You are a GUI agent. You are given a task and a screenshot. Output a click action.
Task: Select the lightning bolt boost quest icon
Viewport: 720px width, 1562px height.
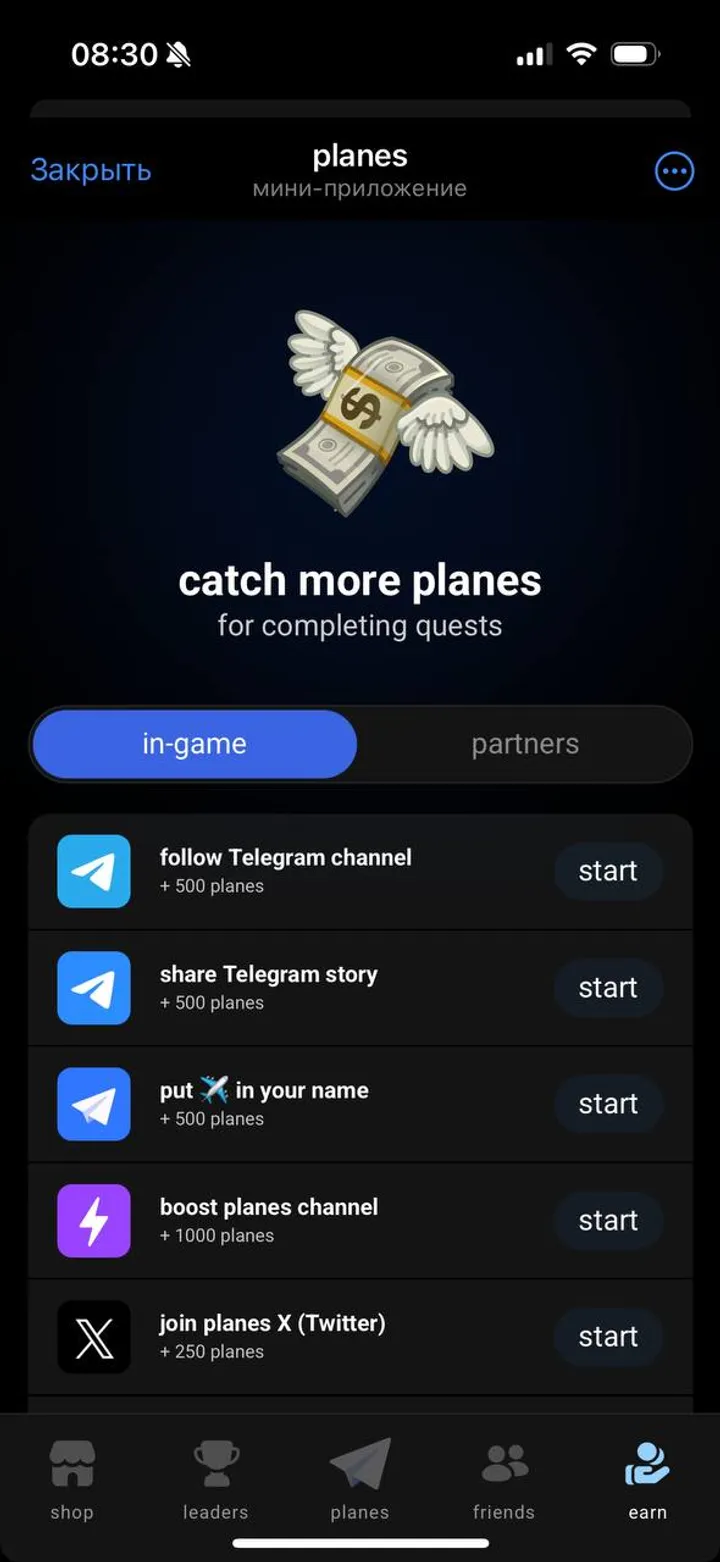tap(93, 1220)
